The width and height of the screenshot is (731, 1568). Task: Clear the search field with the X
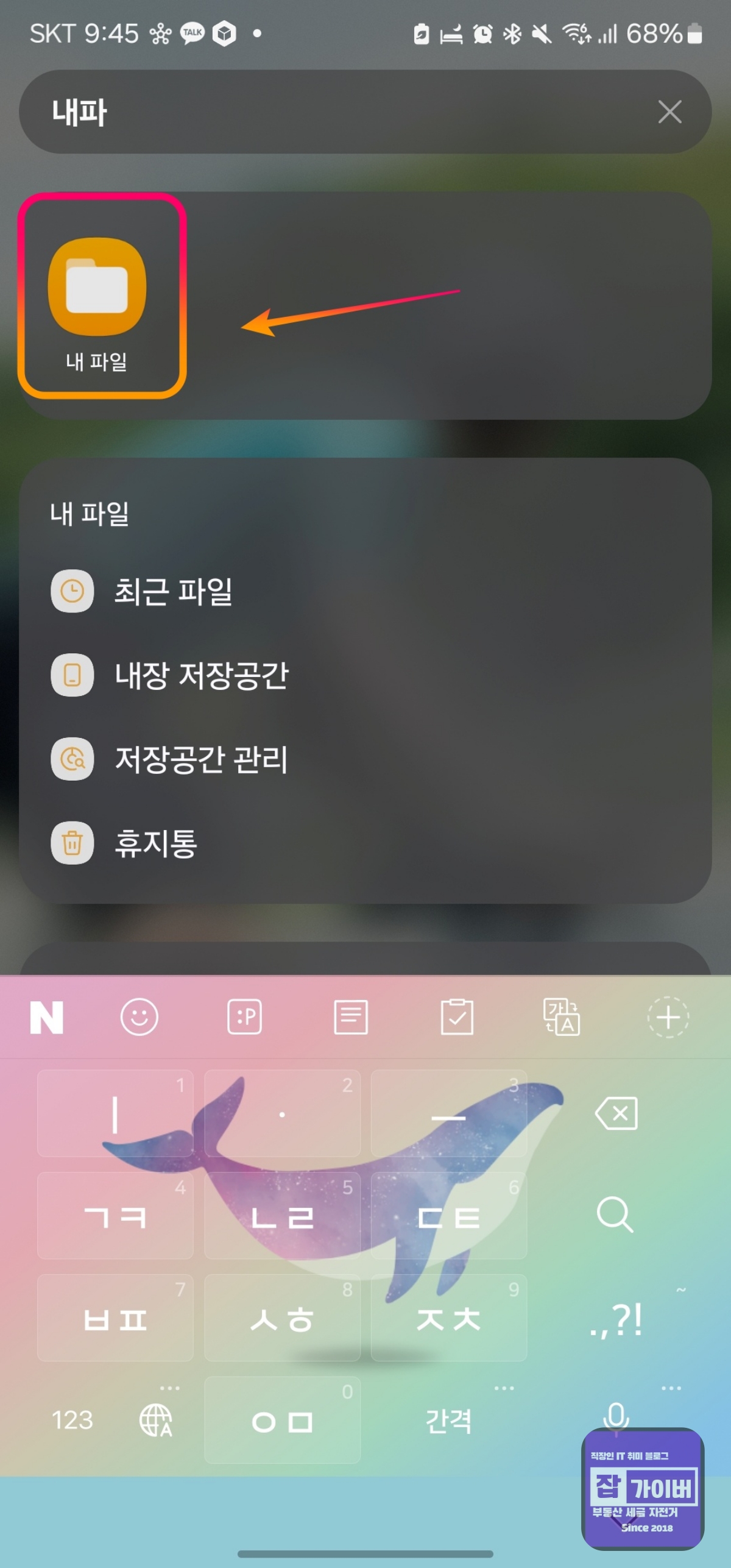(669, 112)
